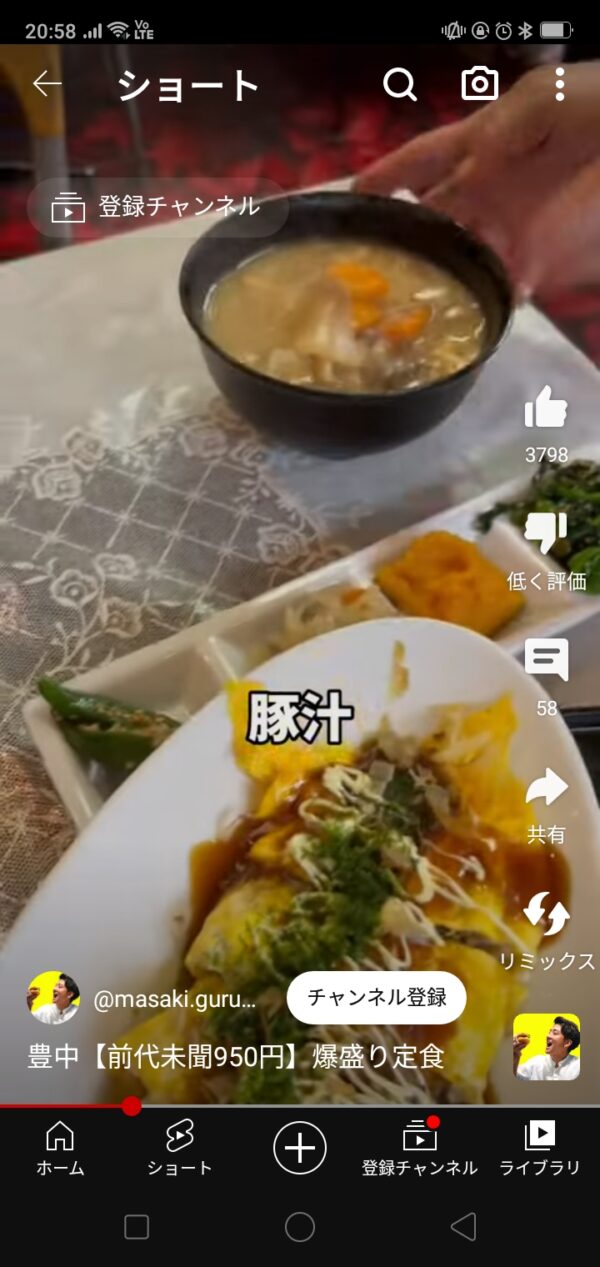This screenshot has height=1267, width=600.
Task: Switch to the ショート tab
Action: 180,1147
